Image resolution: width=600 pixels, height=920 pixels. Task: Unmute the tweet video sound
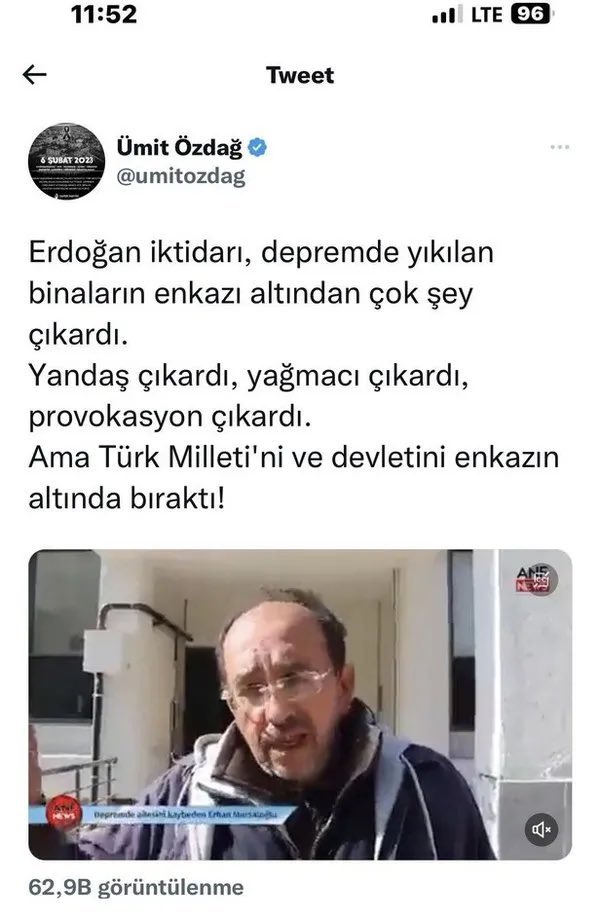541,828
